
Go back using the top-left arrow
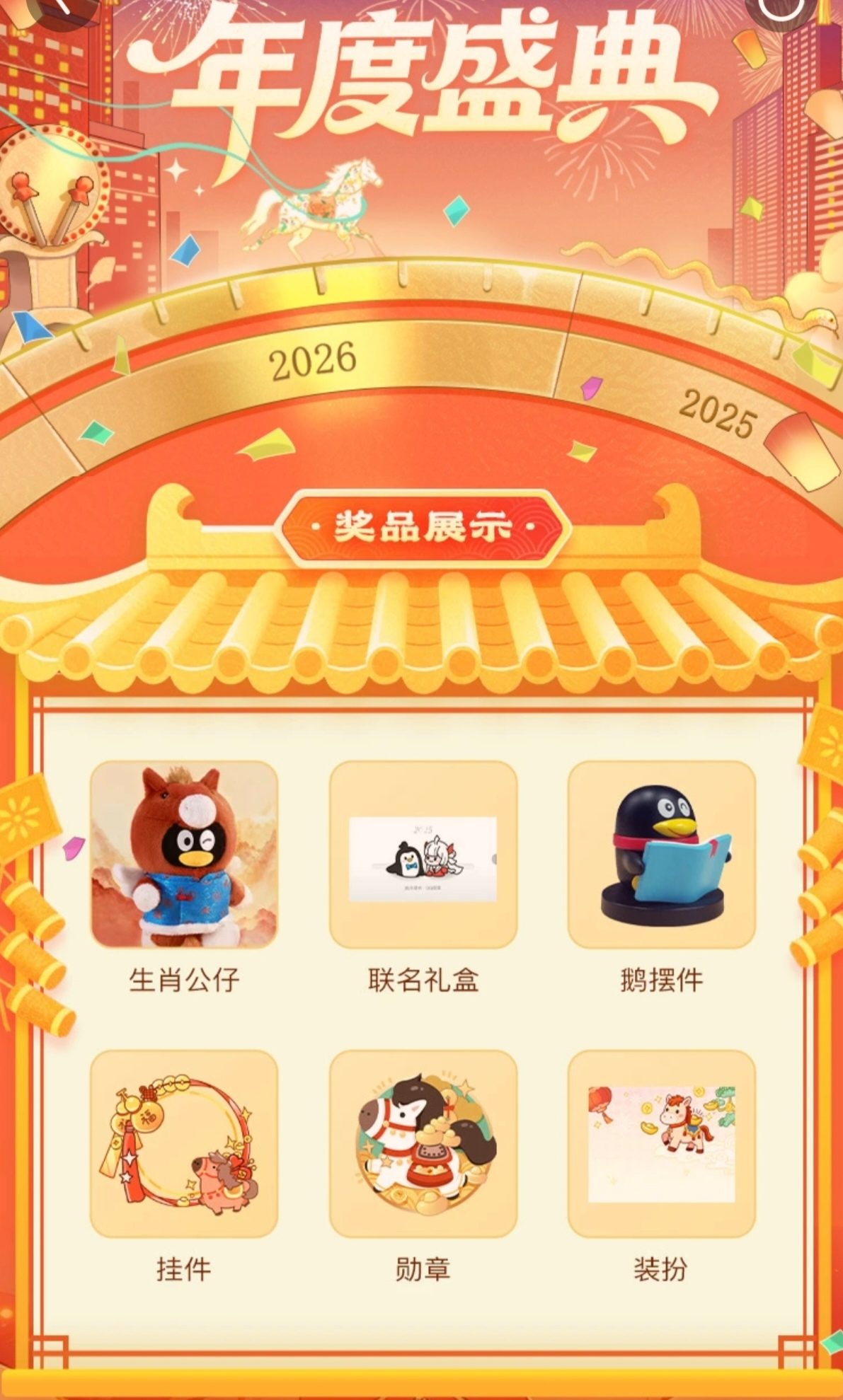tap(62, 8)
